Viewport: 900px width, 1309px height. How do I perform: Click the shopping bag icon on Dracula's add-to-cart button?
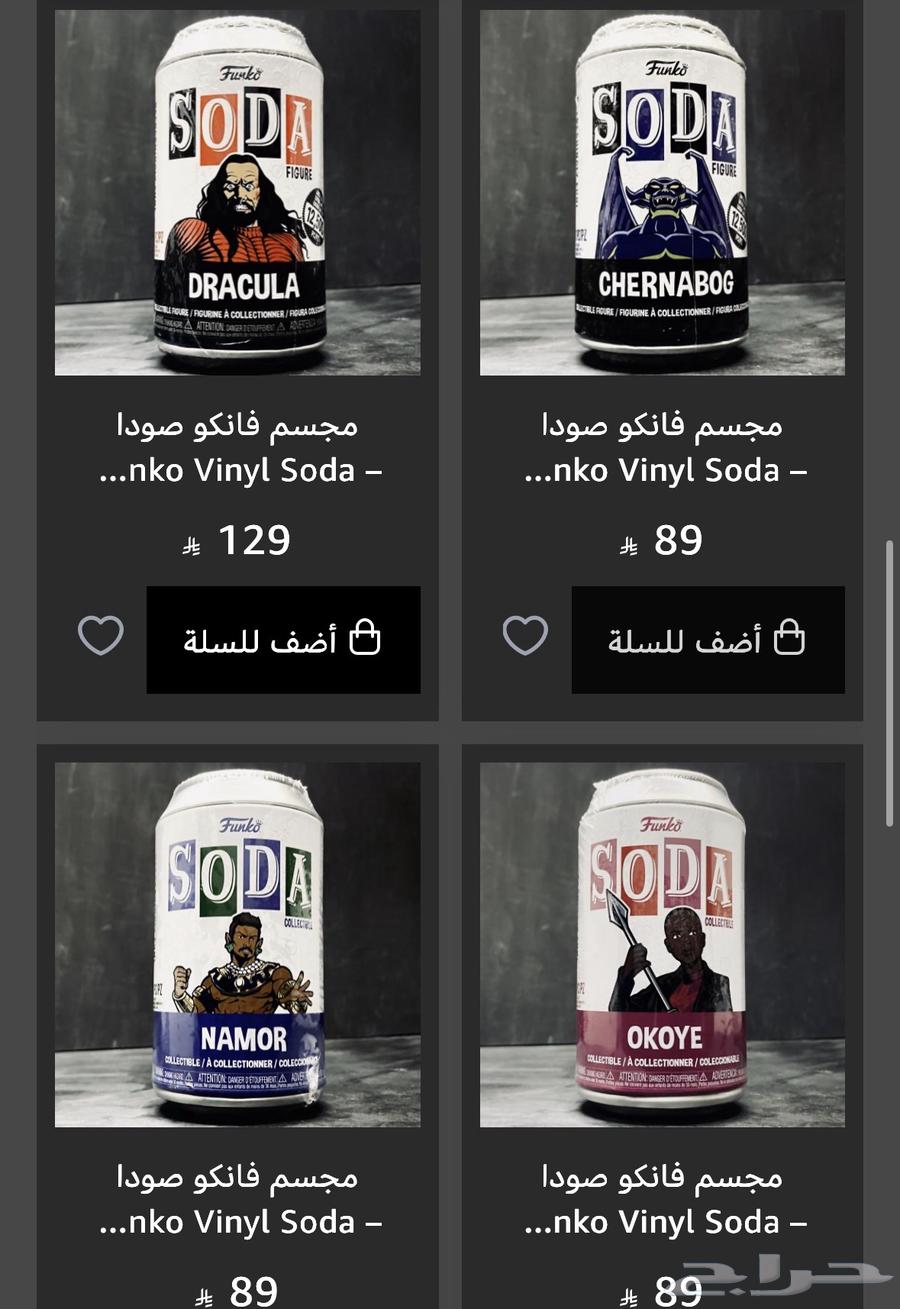(x=364, y=637)
